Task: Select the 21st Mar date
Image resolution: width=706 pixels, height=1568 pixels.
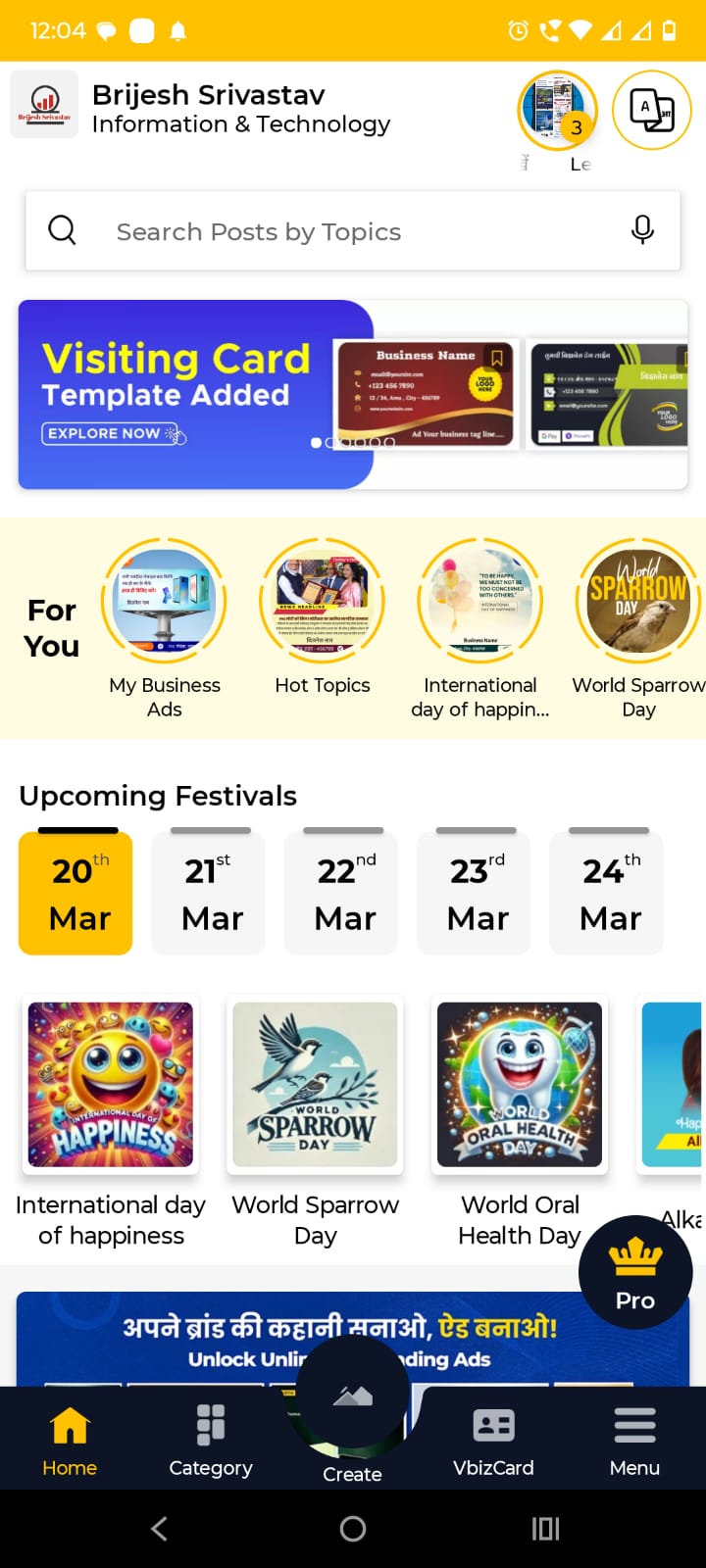Action: coord(209,893)
